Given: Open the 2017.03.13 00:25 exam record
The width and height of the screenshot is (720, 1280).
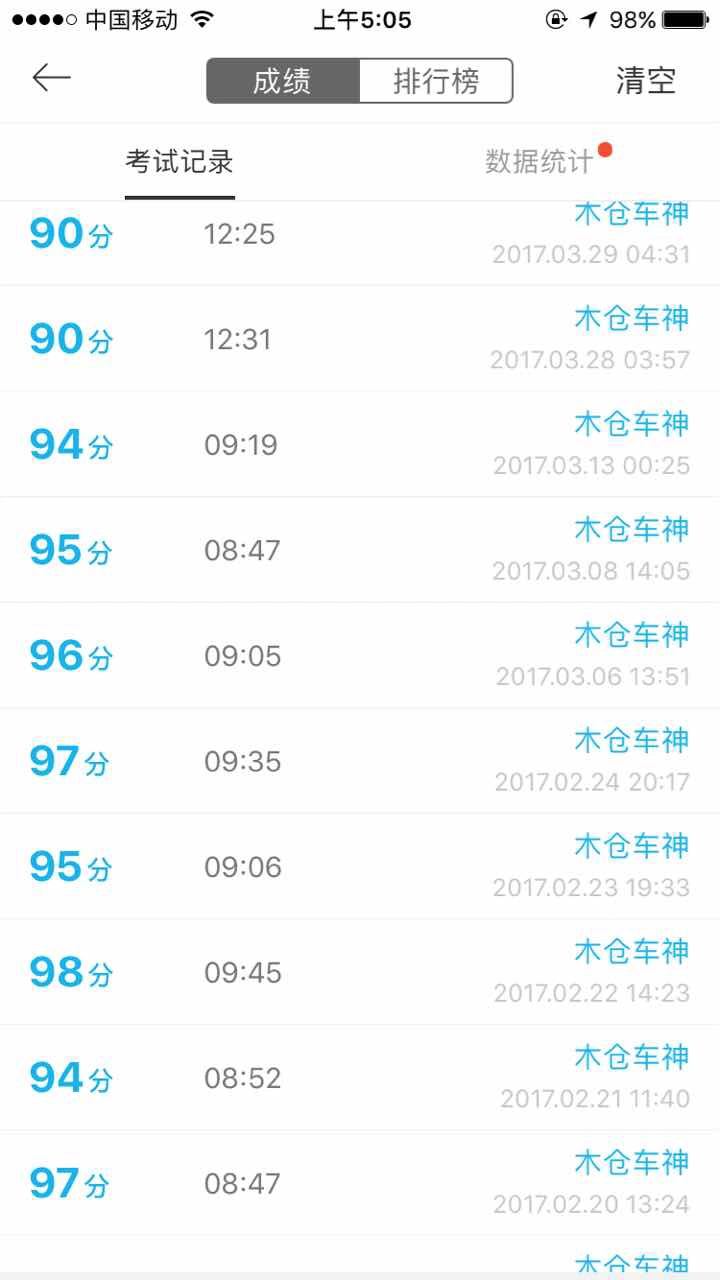Looking at the screenshot, I should pyautogui.click(x=360, y=444).
